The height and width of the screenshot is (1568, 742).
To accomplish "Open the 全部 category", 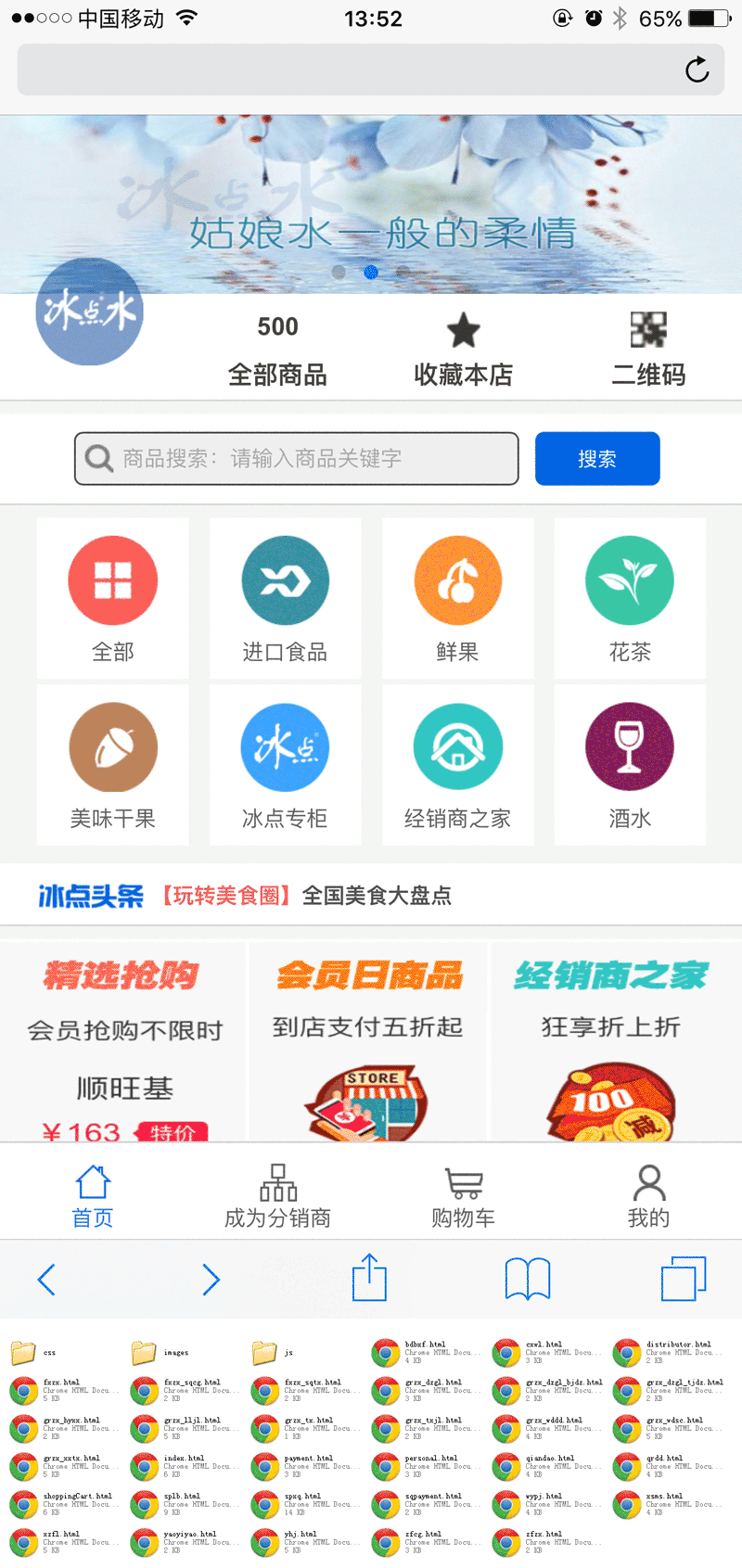I will [113, 598].
